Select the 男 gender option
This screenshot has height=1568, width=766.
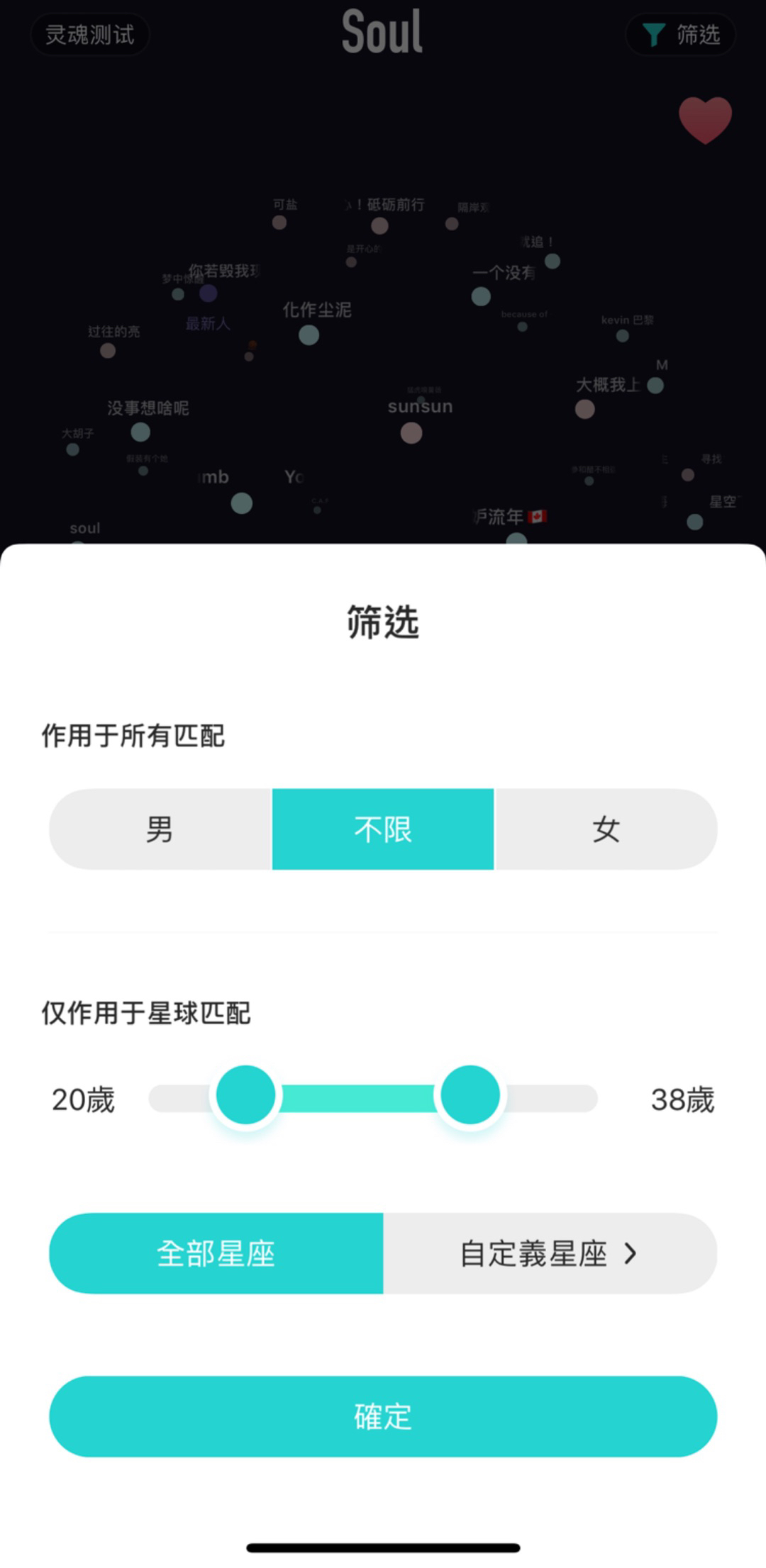pos(160,829)
